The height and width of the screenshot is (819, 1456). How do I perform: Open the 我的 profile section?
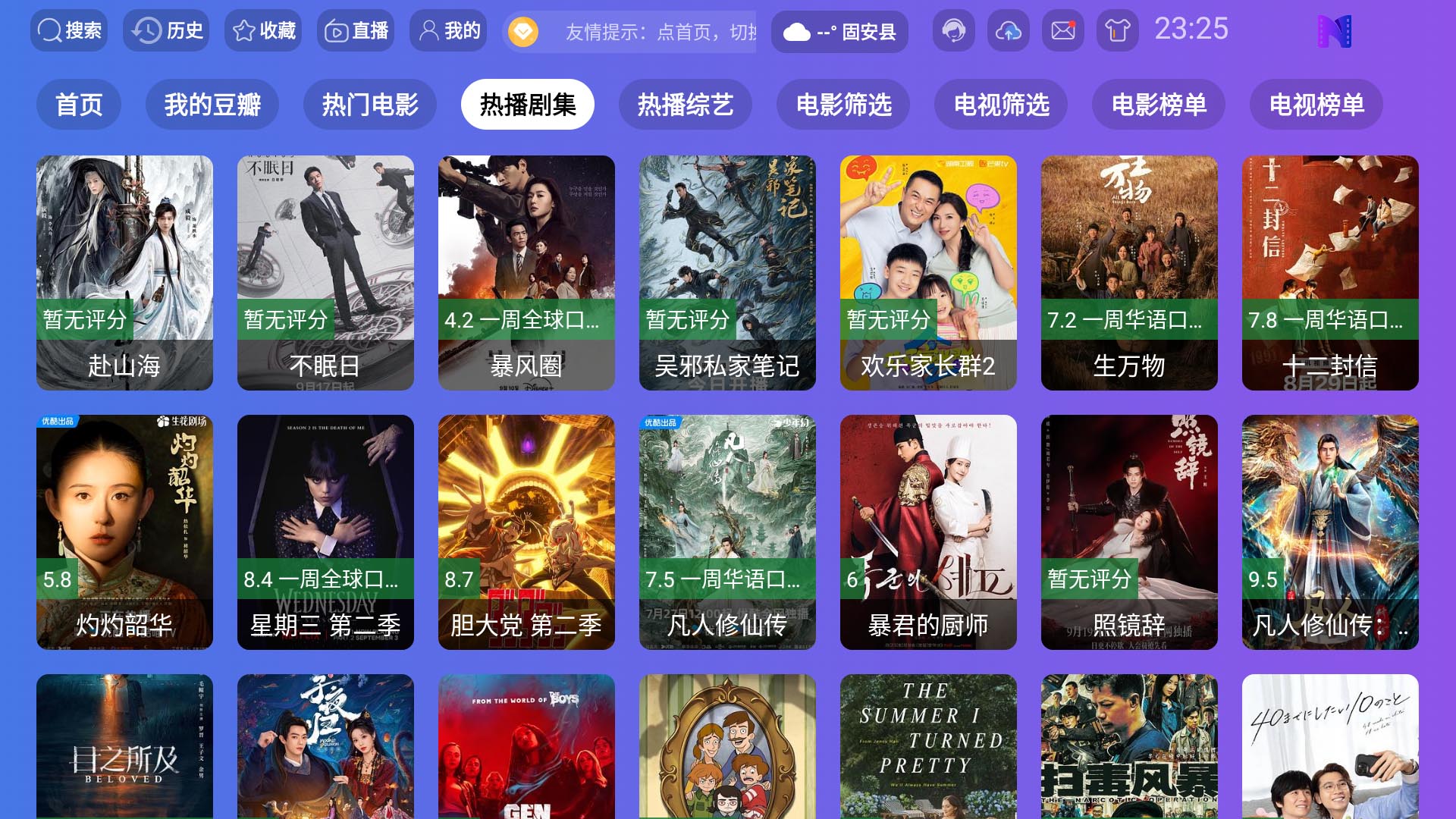[449, 31]
